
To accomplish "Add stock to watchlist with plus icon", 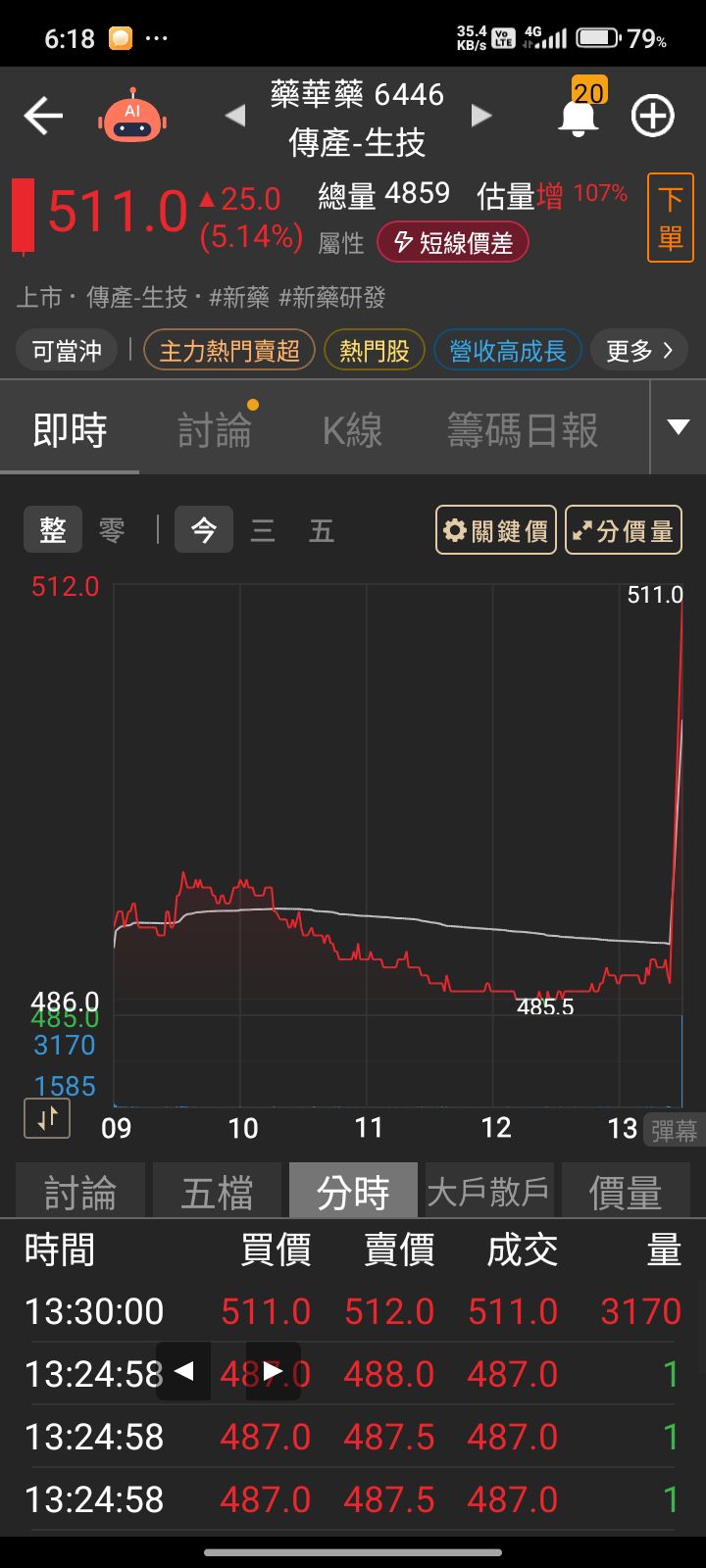I will 652,117.
